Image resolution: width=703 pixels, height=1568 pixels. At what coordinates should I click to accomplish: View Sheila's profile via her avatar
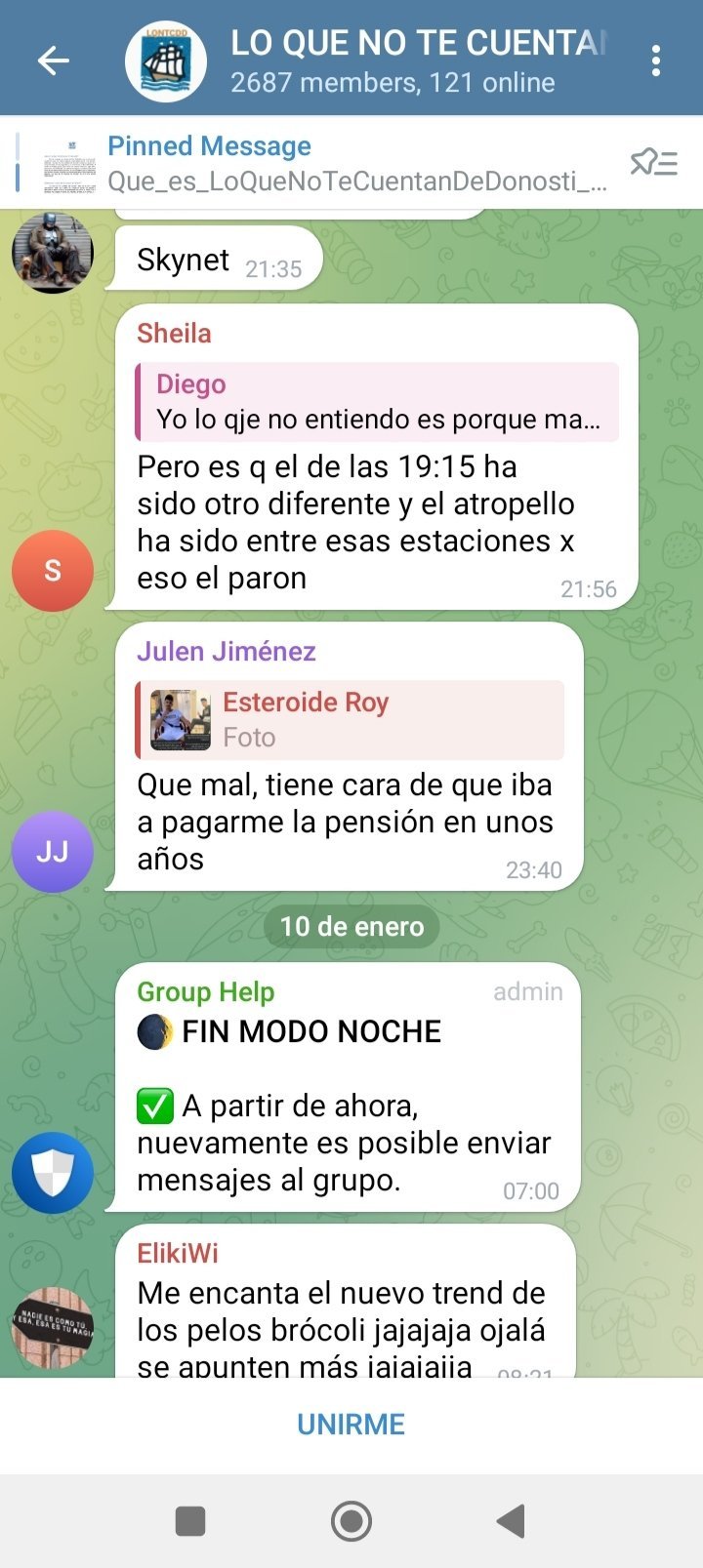[x=53, y=571]
